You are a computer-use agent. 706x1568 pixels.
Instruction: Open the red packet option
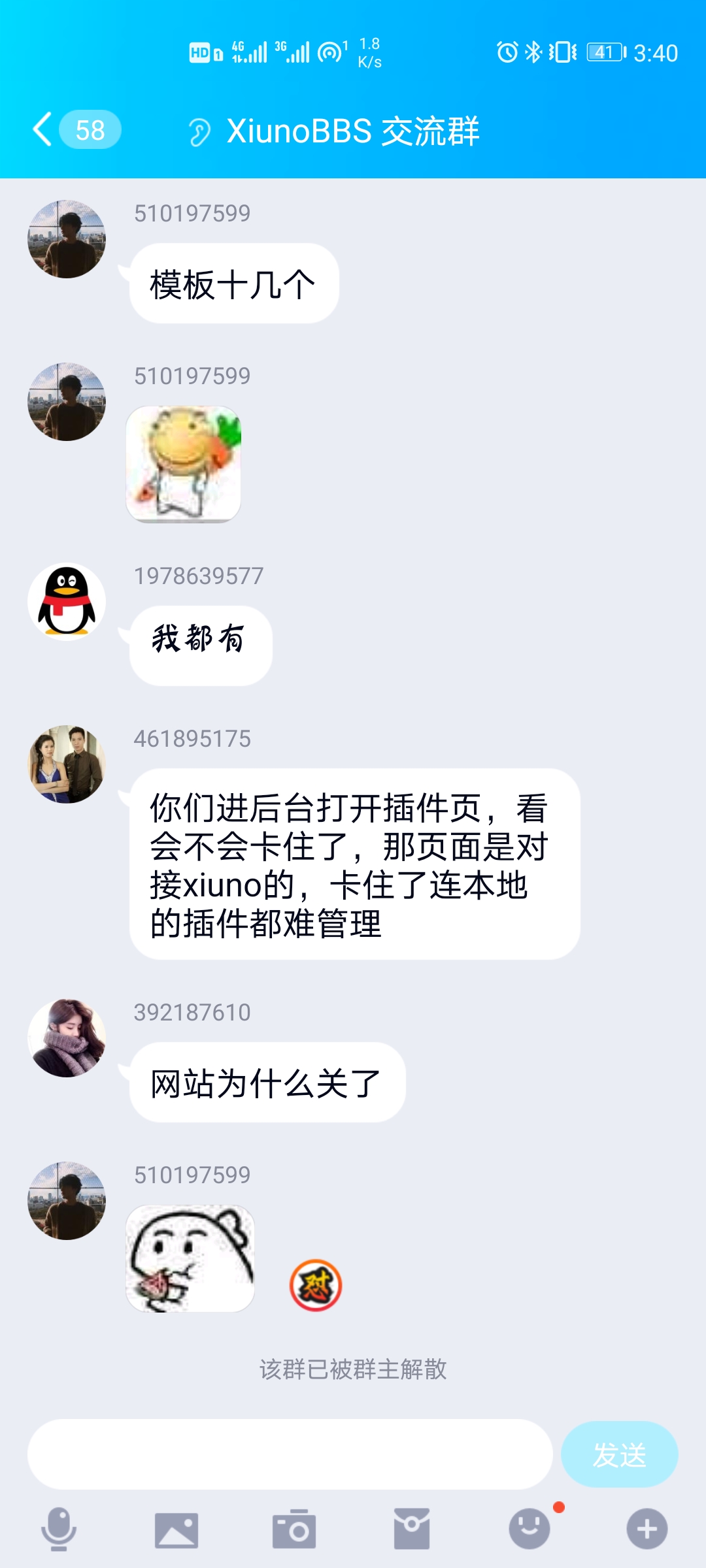coord(412,1529)
